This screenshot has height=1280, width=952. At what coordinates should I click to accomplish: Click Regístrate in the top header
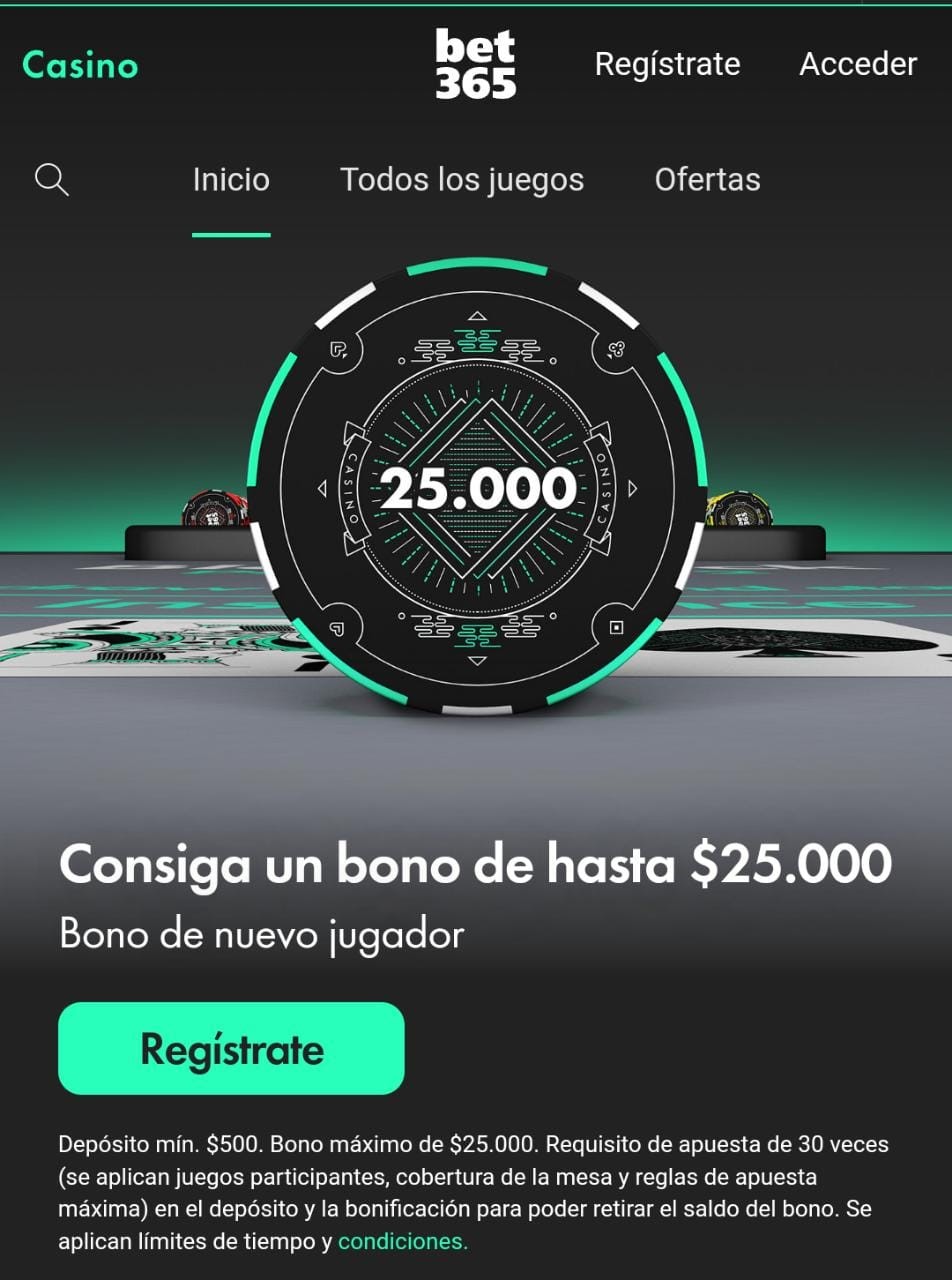click(x=668, y=63)
